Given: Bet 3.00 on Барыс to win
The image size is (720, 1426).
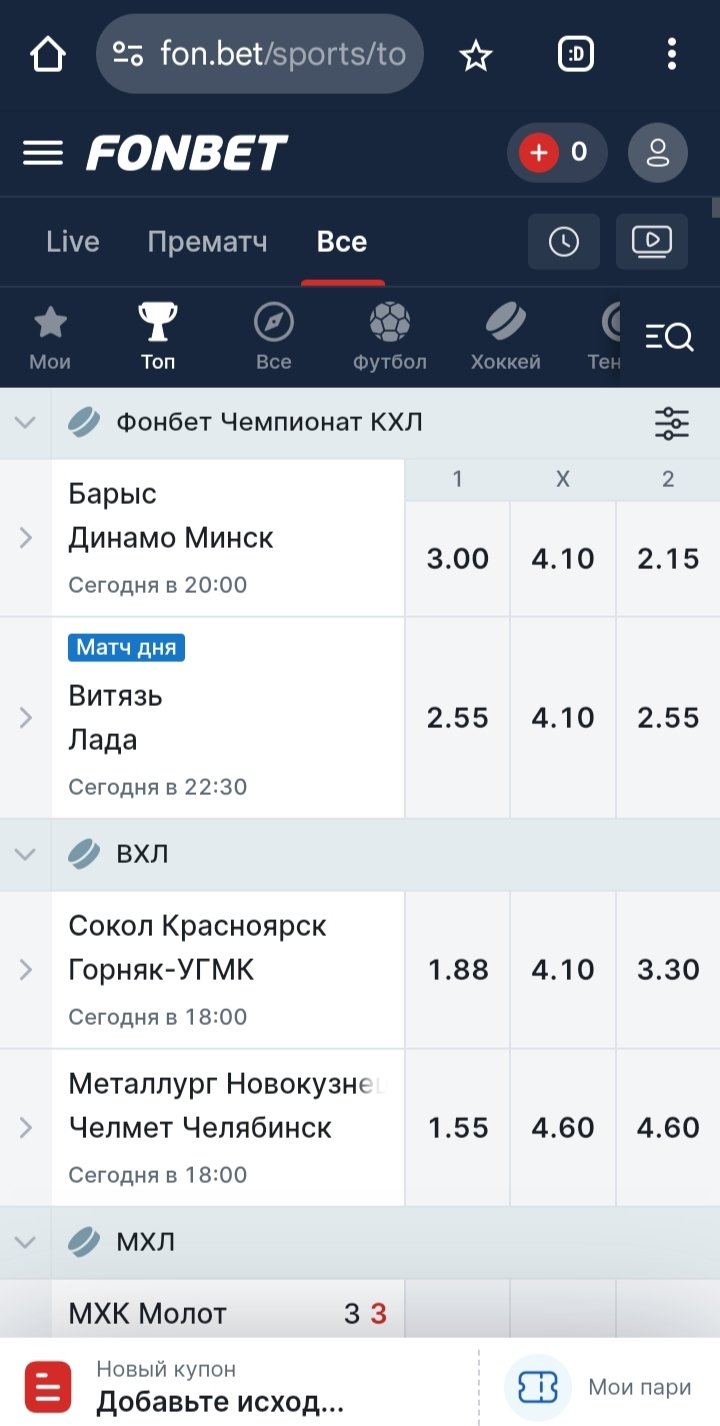Looking at the screenshot, I should tap(457, 558).
